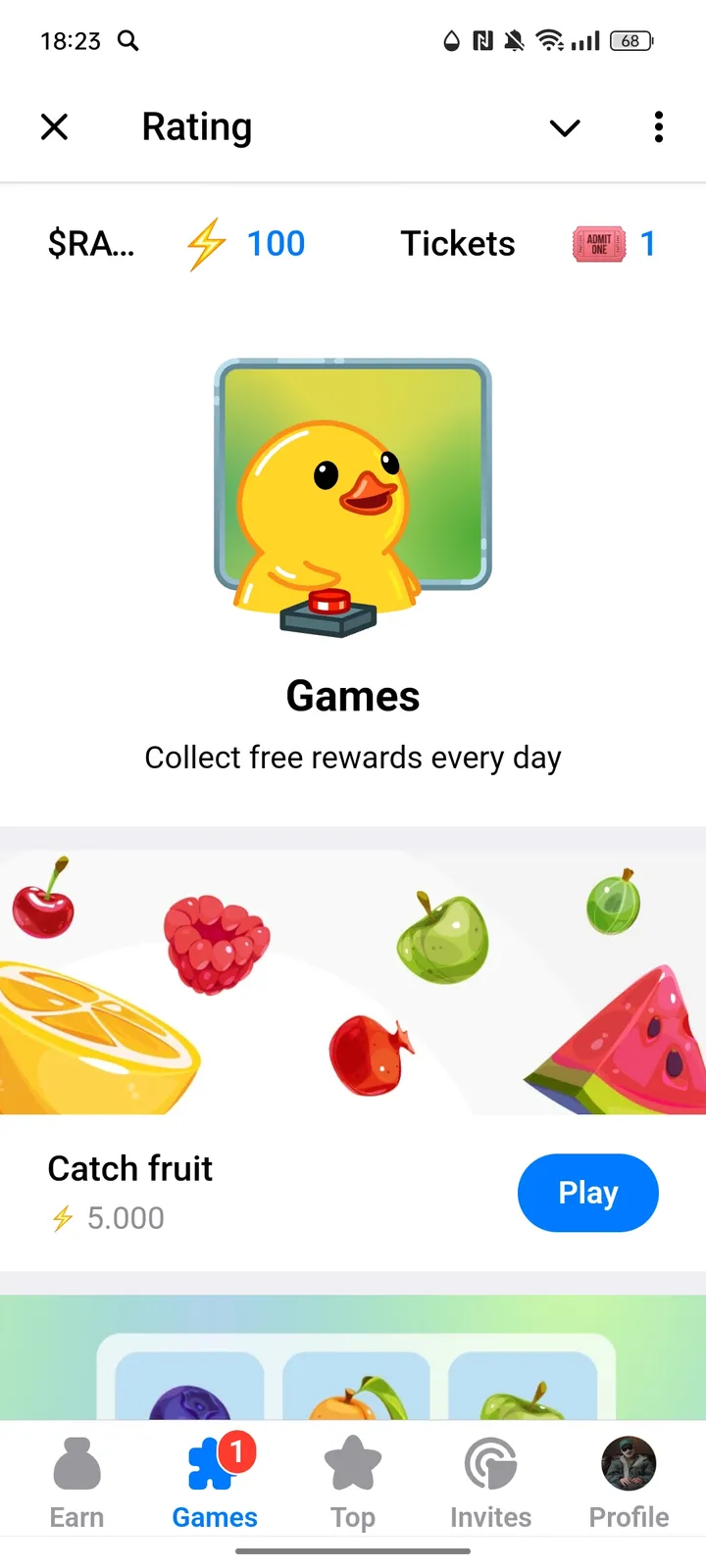Viewport: 706px width, 1568px height.
Task: Open the $RA... points balance
Action: point(176,243)
